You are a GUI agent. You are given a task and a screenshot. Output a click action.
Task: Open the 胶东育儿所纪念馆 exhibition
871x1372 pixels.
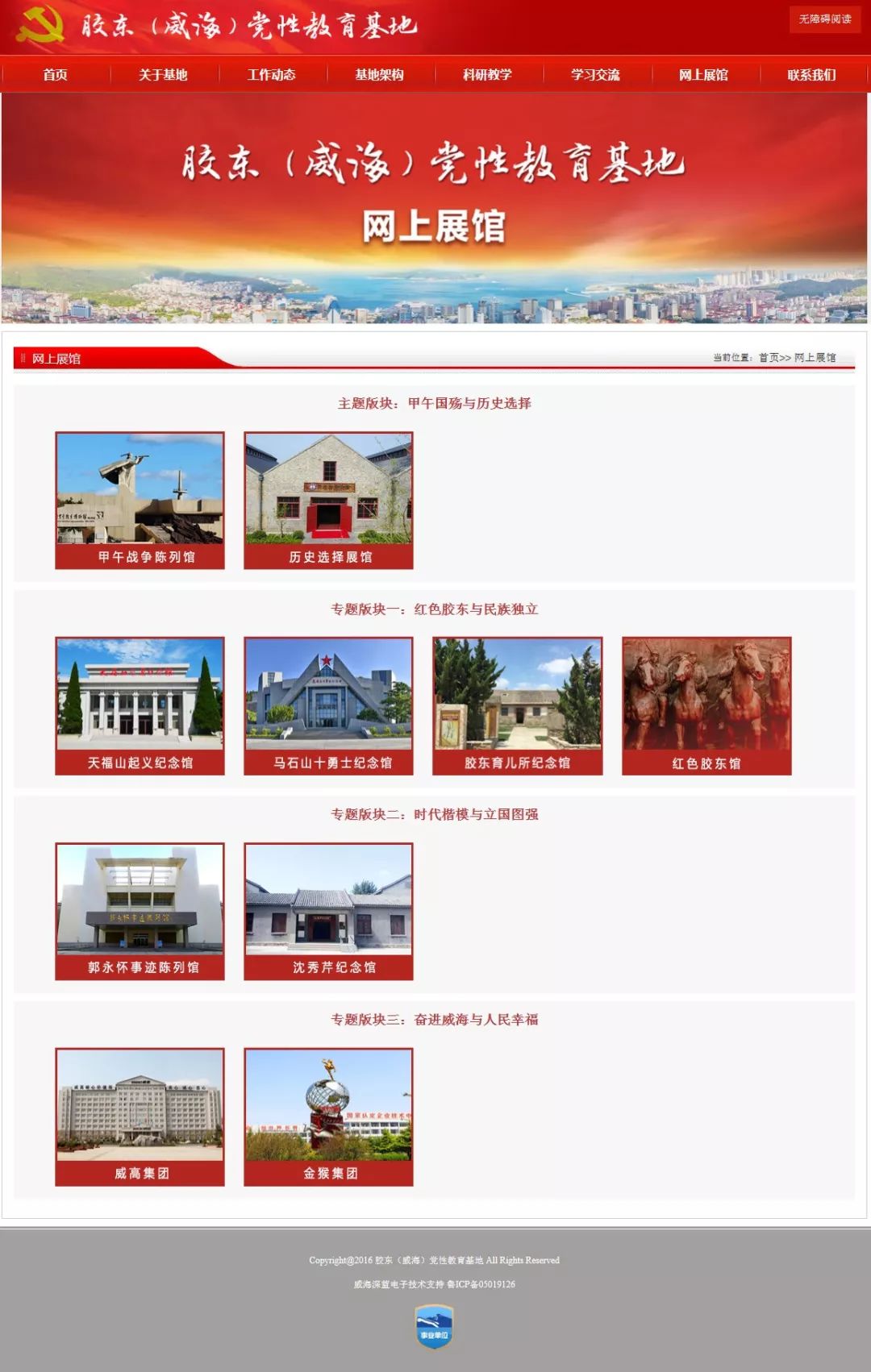click(x=517, y=705)
